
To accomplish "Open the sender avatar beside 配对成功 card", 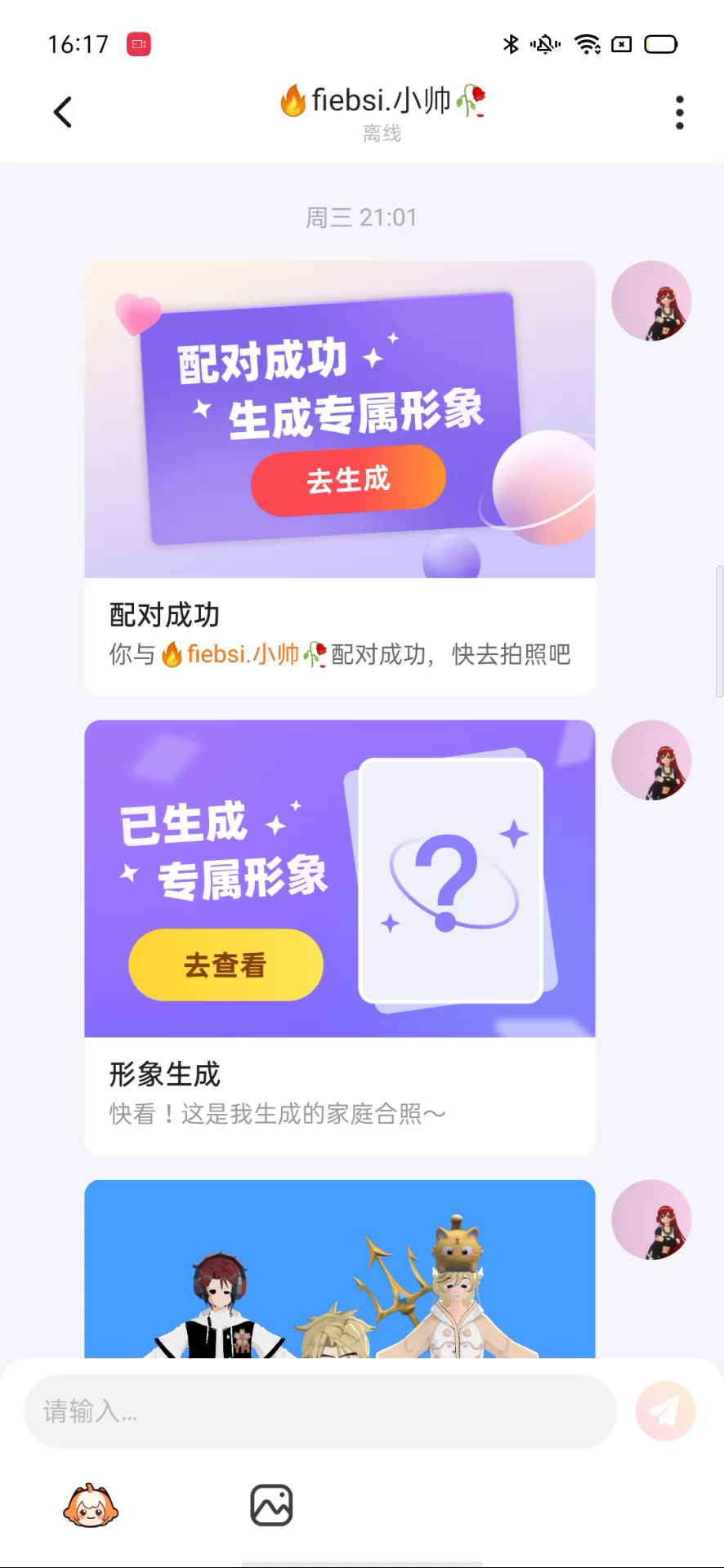I will pyautogui.click(x=651, y=301).
